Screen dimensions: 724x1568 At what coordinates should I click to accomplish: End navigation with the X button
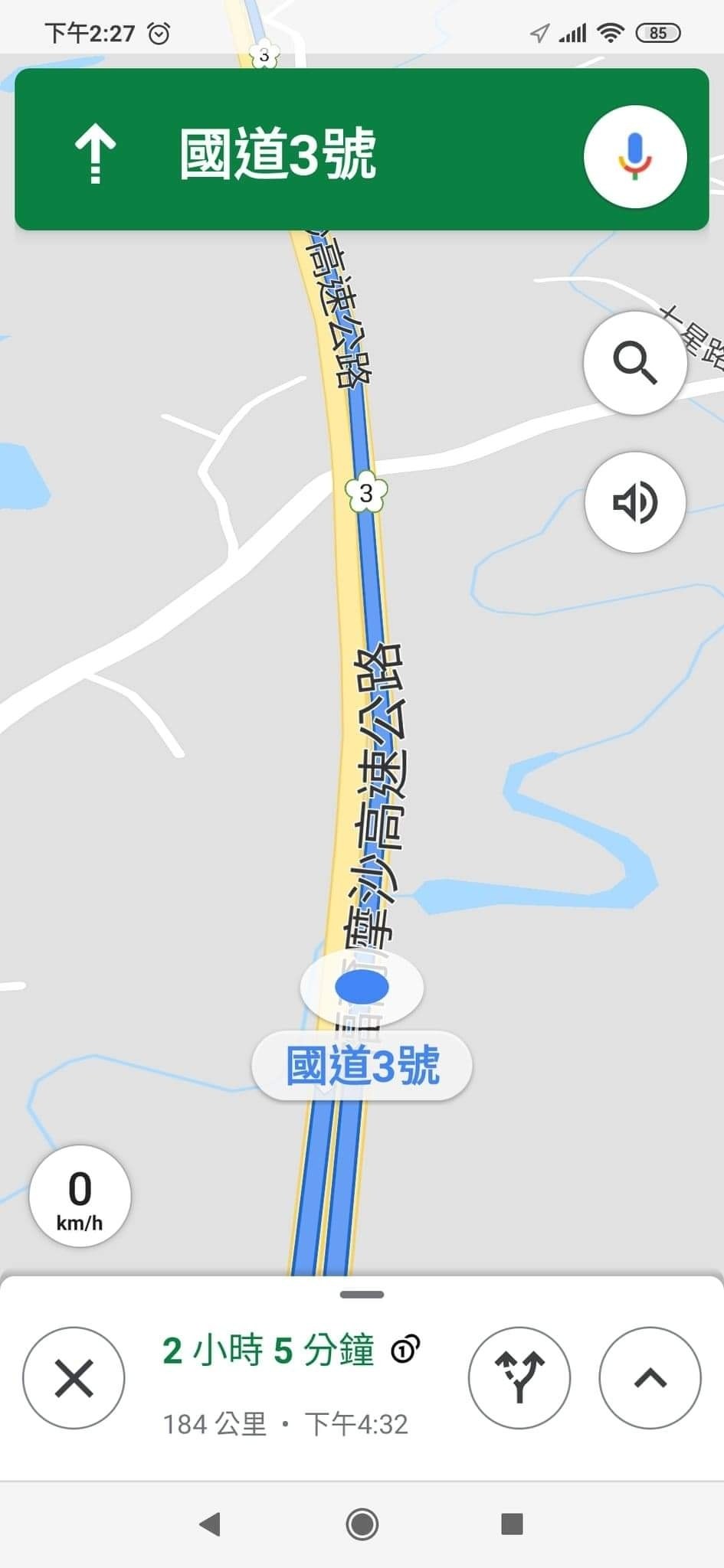pyautogui.click(x=73, y=1377)
